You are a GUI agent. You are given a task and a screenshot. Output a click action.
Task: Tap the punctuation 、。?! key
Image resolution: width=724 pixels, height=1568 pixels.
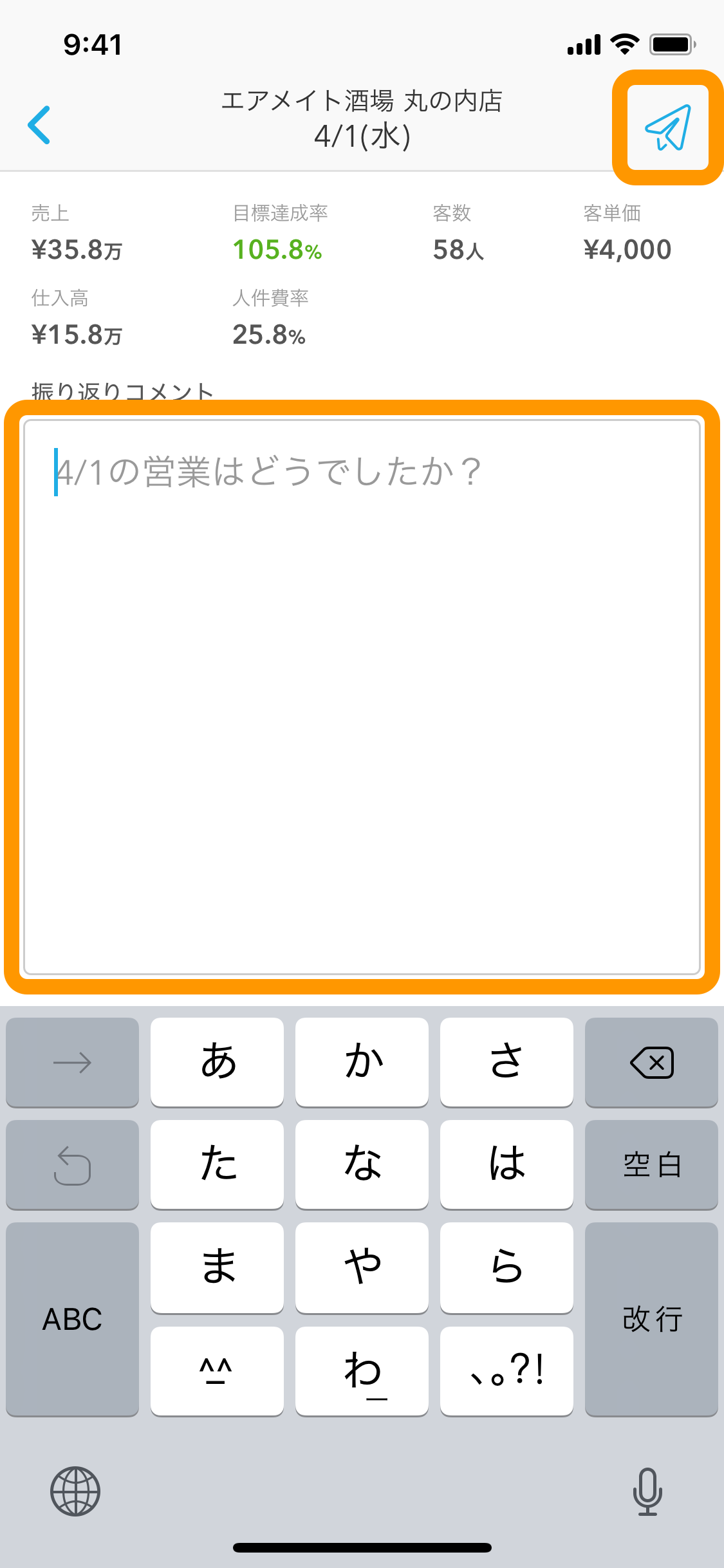tap(506, 1371)
